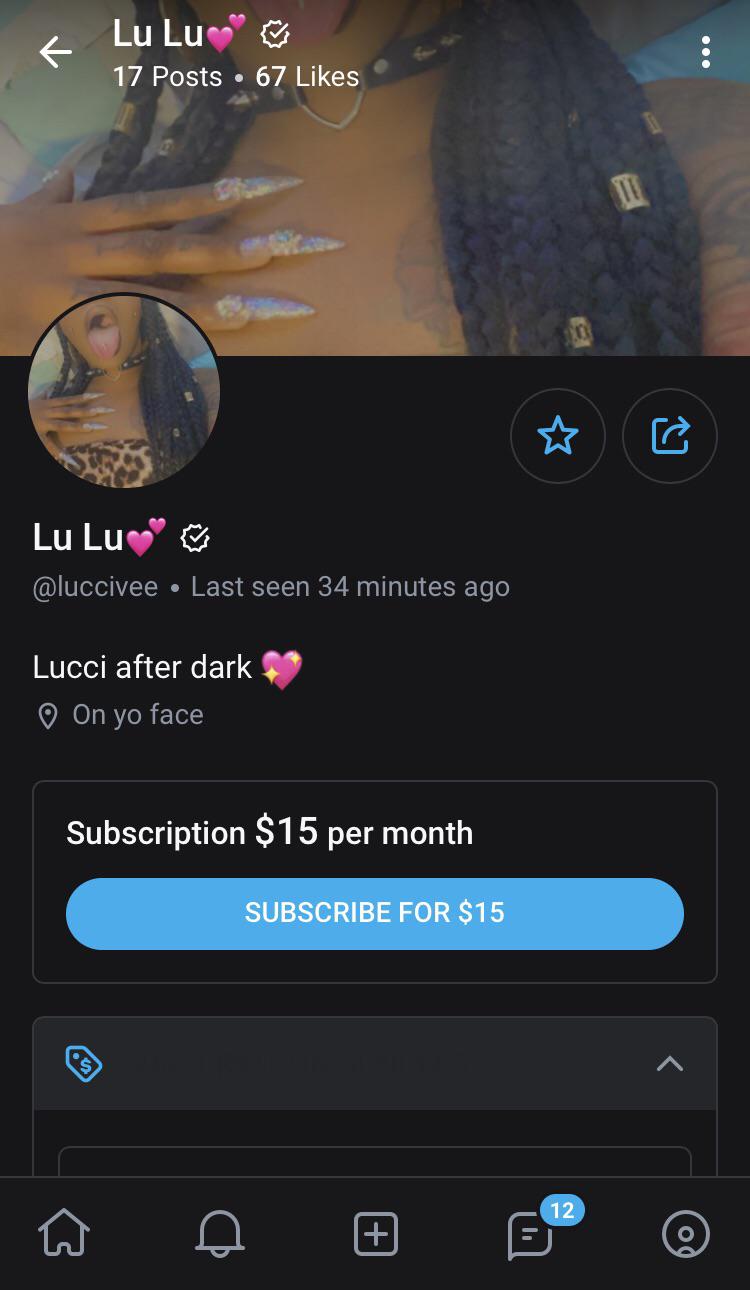The width and height of the screenshot is (750, 1290).
Task: Share this profile using the share icon
Action: 670,436
